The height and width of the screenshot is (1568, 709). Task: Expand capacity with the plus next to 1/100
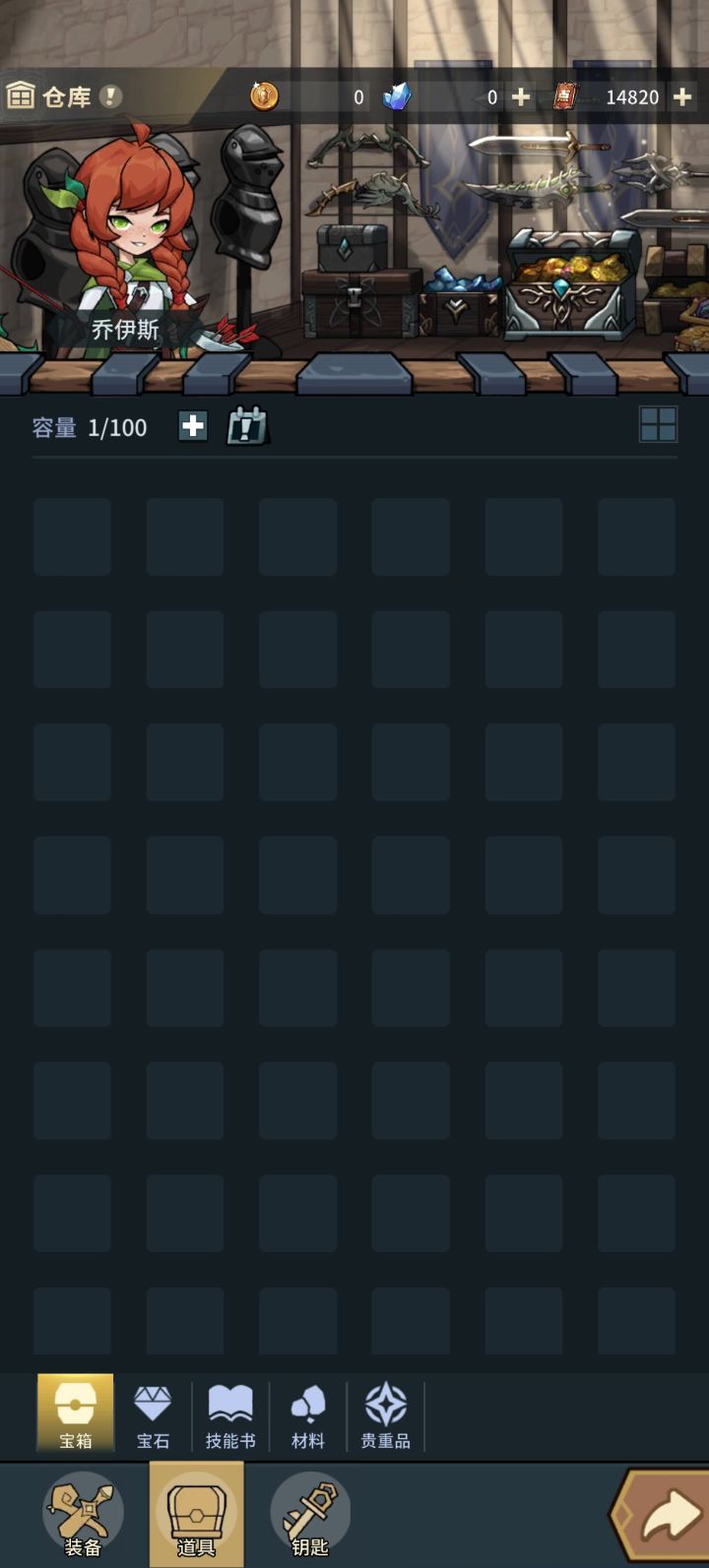tap(193, 426)
